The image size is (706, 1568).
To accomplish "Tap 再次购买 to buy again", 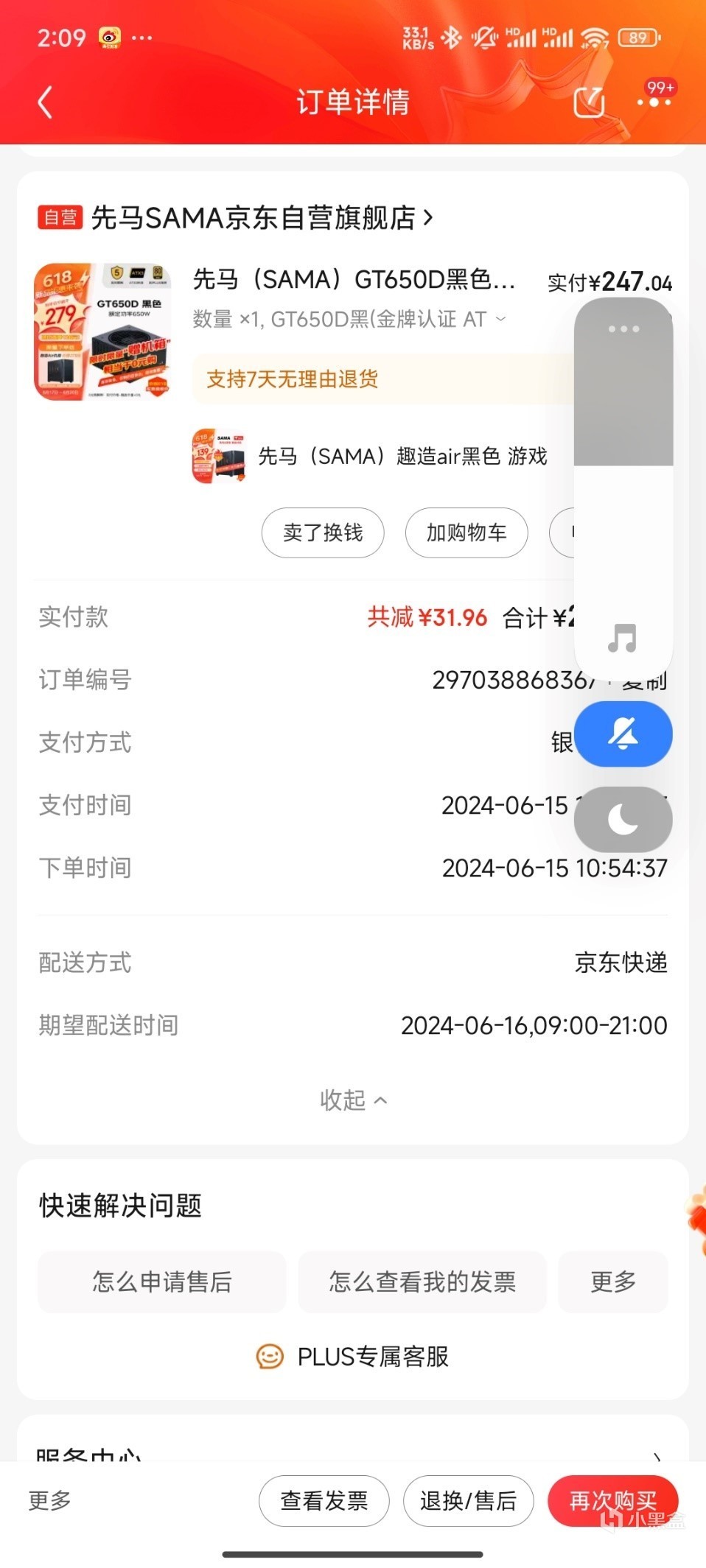I will click(x=612, y=1500).
